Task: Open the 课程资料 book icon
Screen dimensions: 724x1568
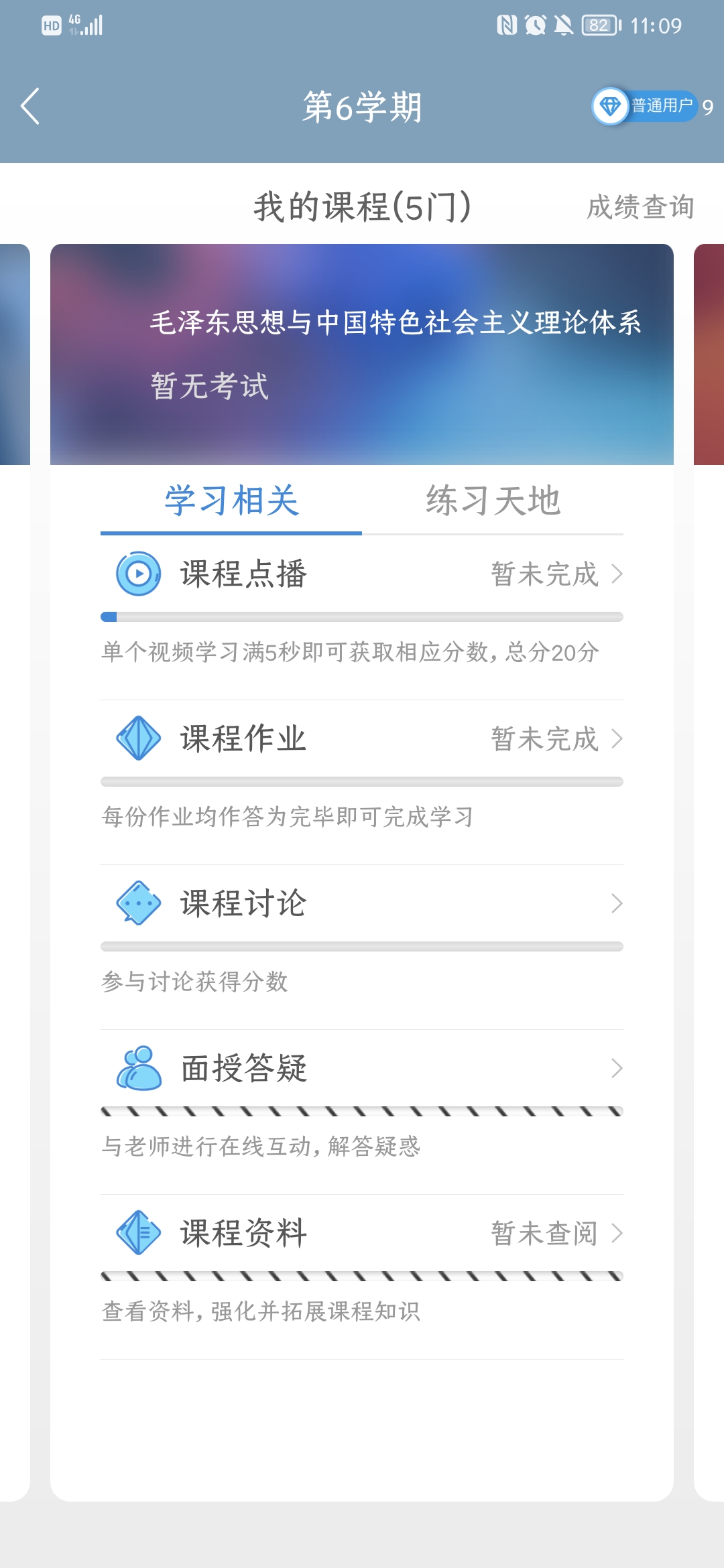Action: tap(137, 1233)
